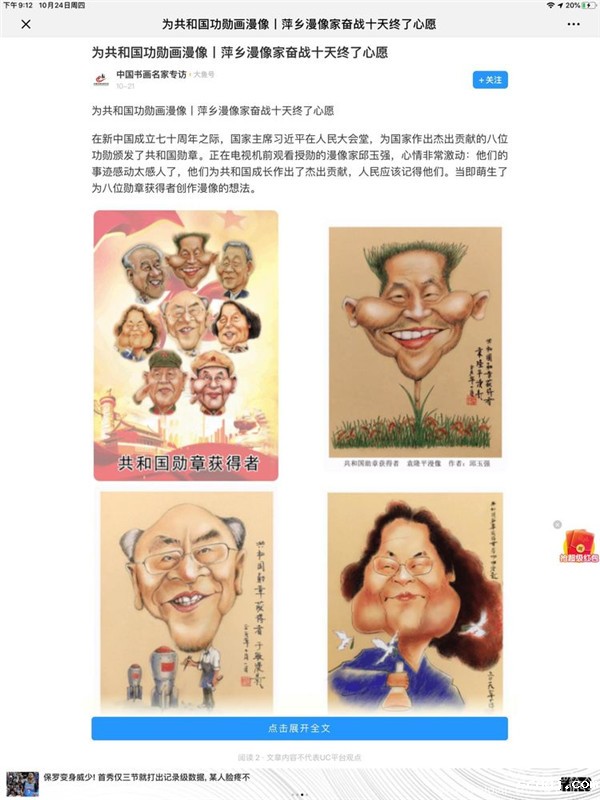Close the article page
The width and height of the screenshot is (600, 800).
(25, 24)
